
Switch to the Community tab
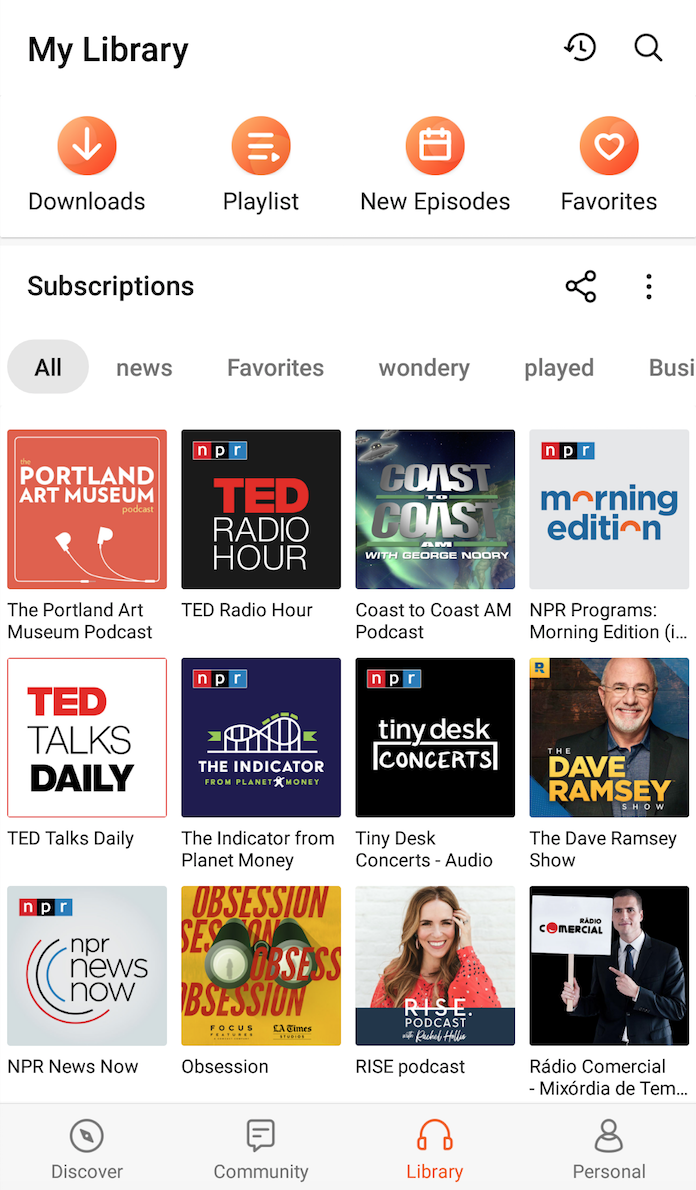coord(261,1150)
